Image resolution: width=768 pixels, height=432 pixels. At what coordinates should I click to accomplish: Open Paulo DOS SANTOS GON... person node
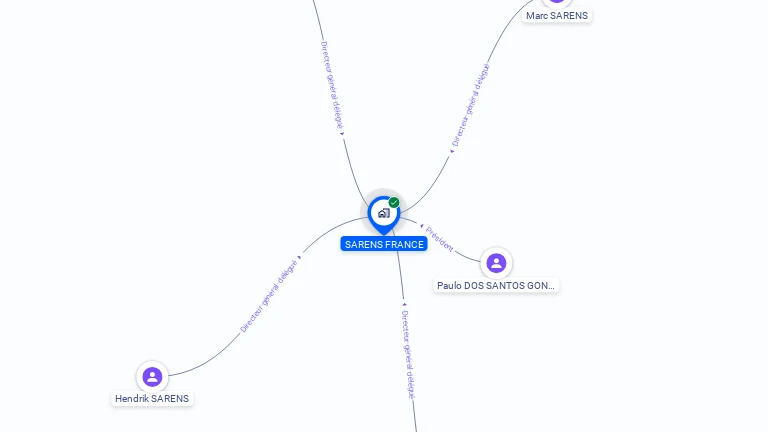point(496,263)
